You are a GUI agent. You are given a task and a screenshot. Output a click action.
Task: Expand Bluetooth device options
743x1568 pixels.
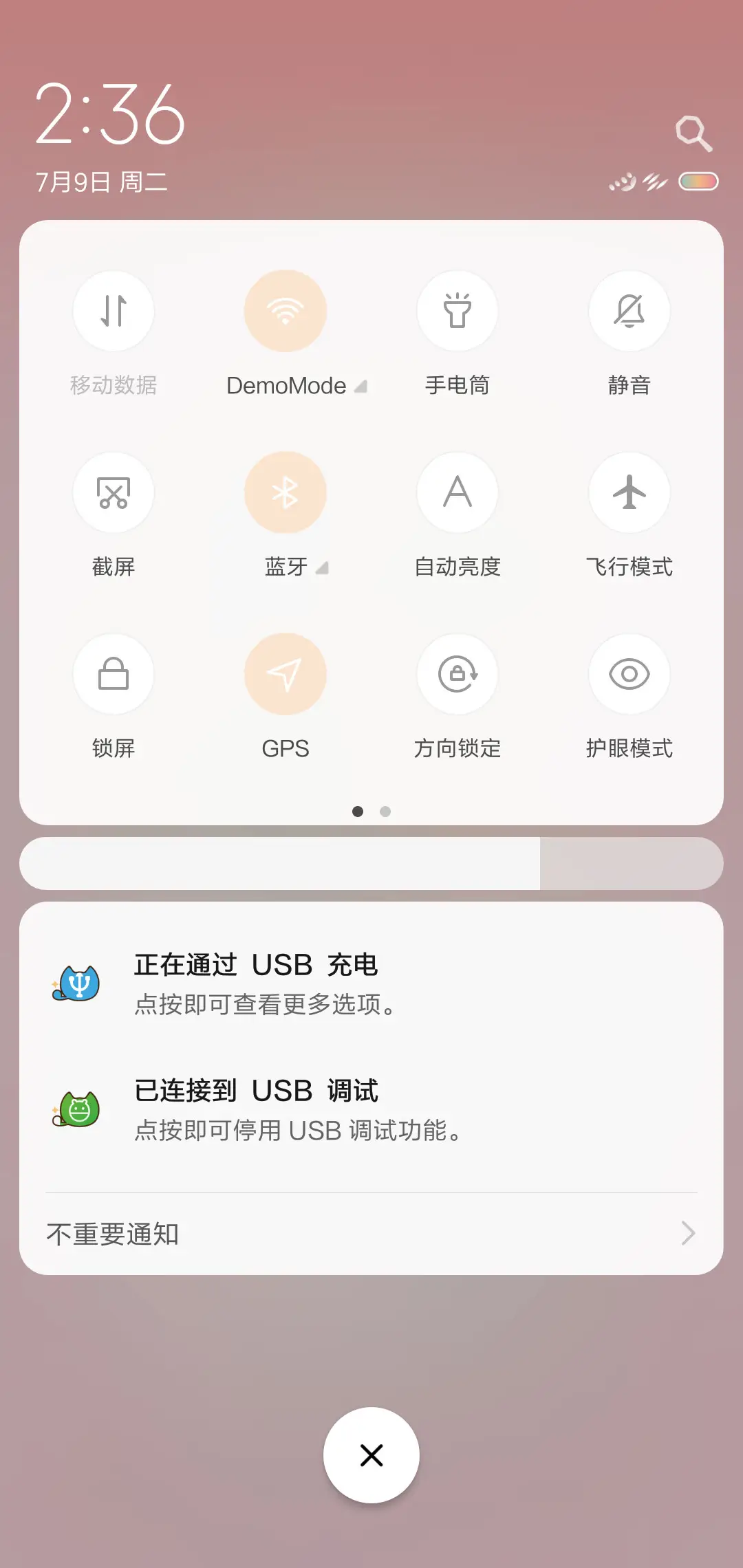pyautogui.click(x=321, y=569)
